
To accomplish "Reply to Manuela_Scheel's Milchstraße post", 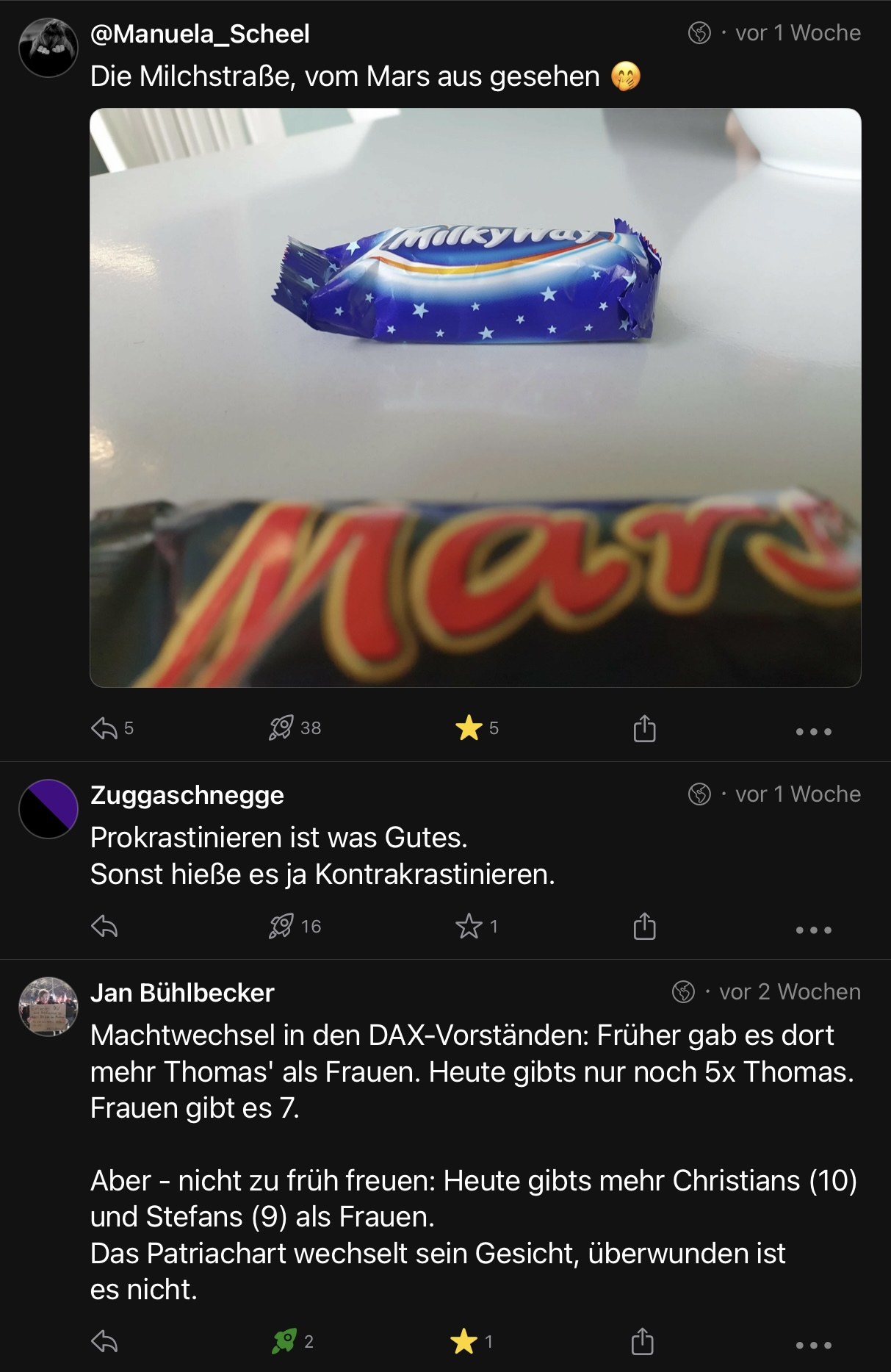I will [104, 728].
